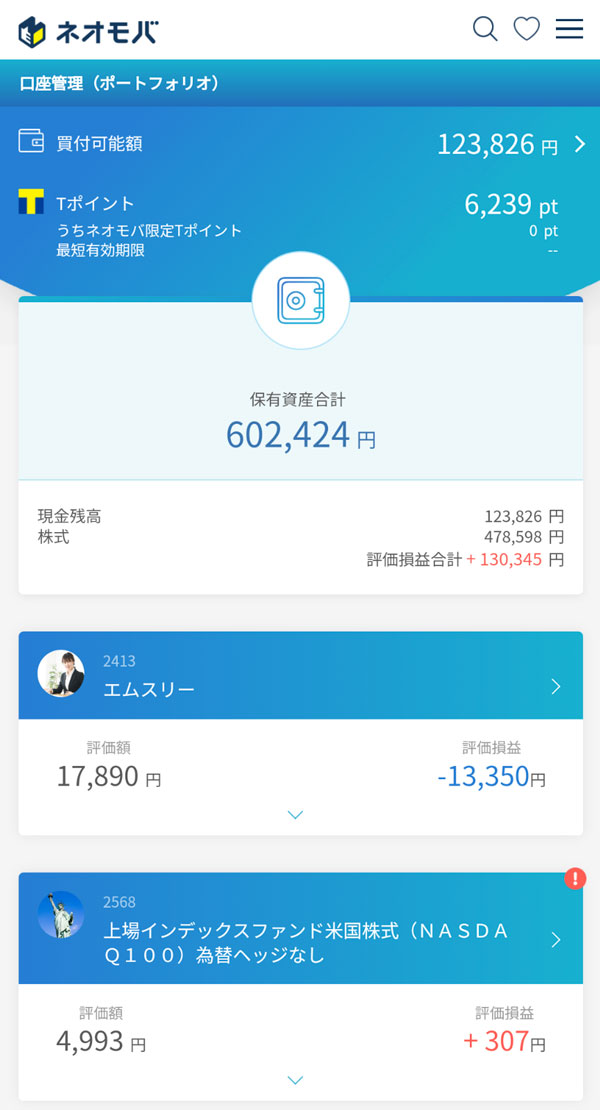This screenshot has height=1110, width=600.
Task: Go to the ネオモバ home logo
Action: pos(88,32)
